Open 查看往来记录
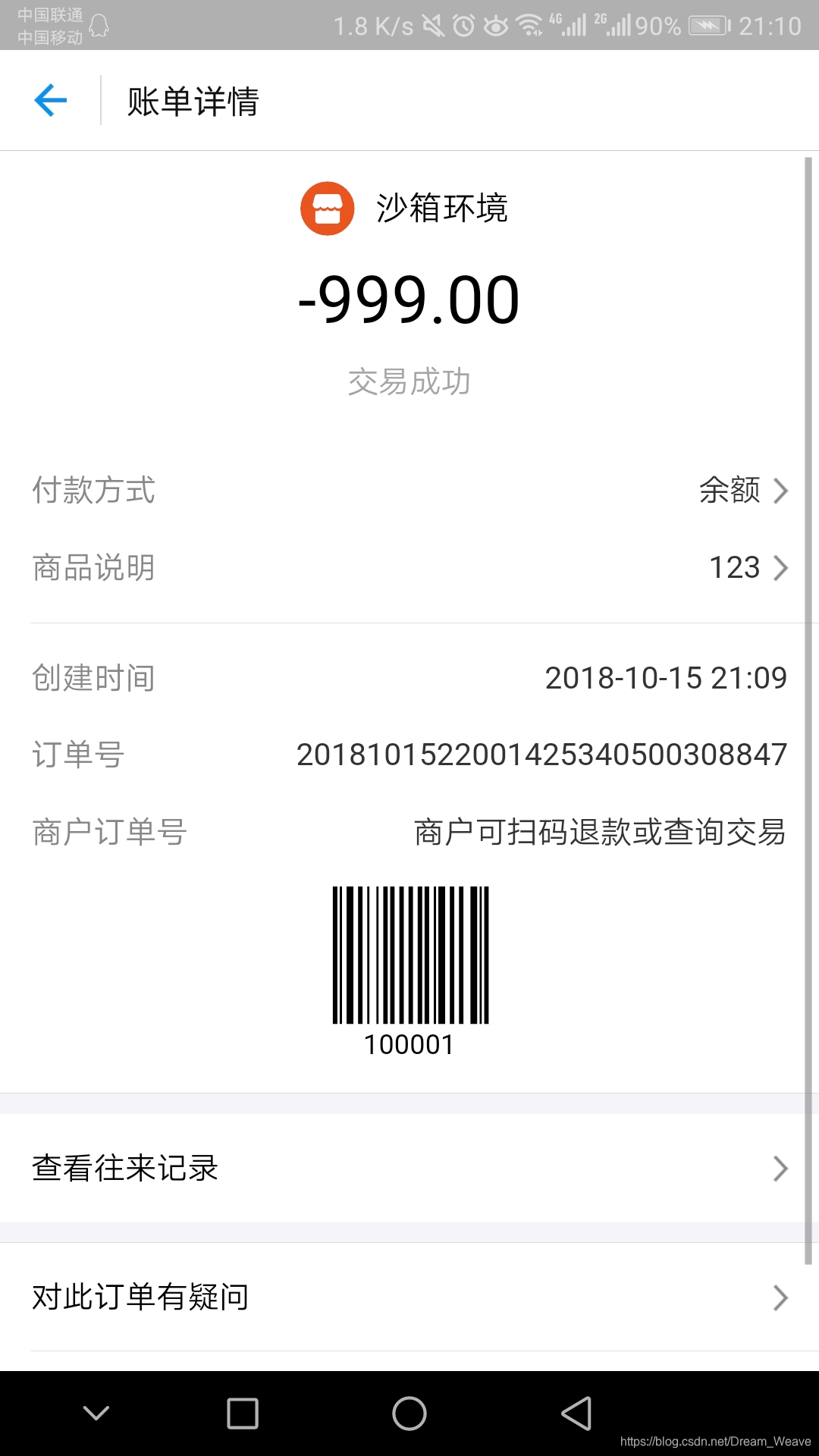The width and height of the screenshot is (819, 1456). [409, 1168]
